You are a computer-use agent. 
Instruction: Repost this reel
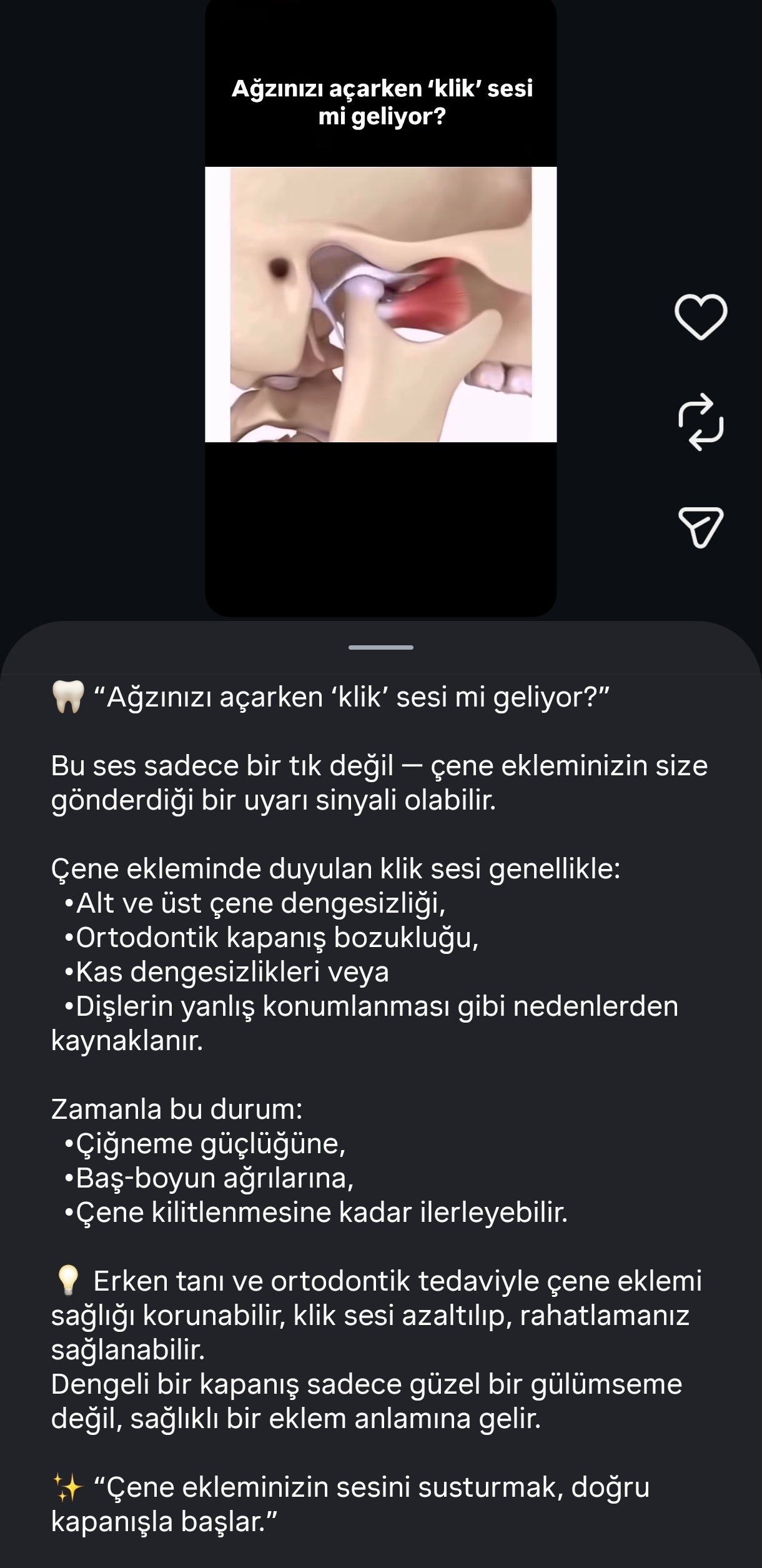pos(700,422)
